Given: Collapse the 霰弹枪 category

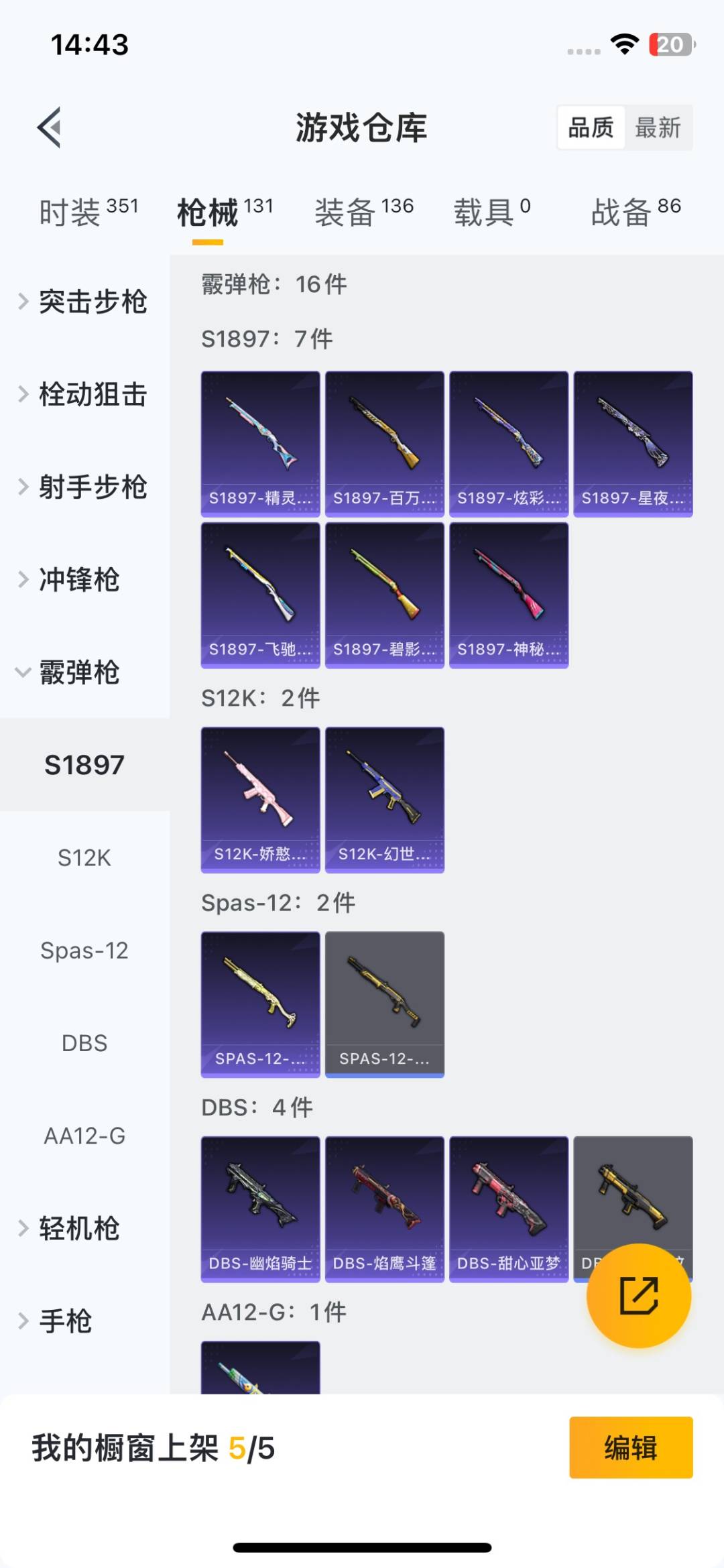Looking at the screenshot, I should pyautogui.click(x=79, y=672).
